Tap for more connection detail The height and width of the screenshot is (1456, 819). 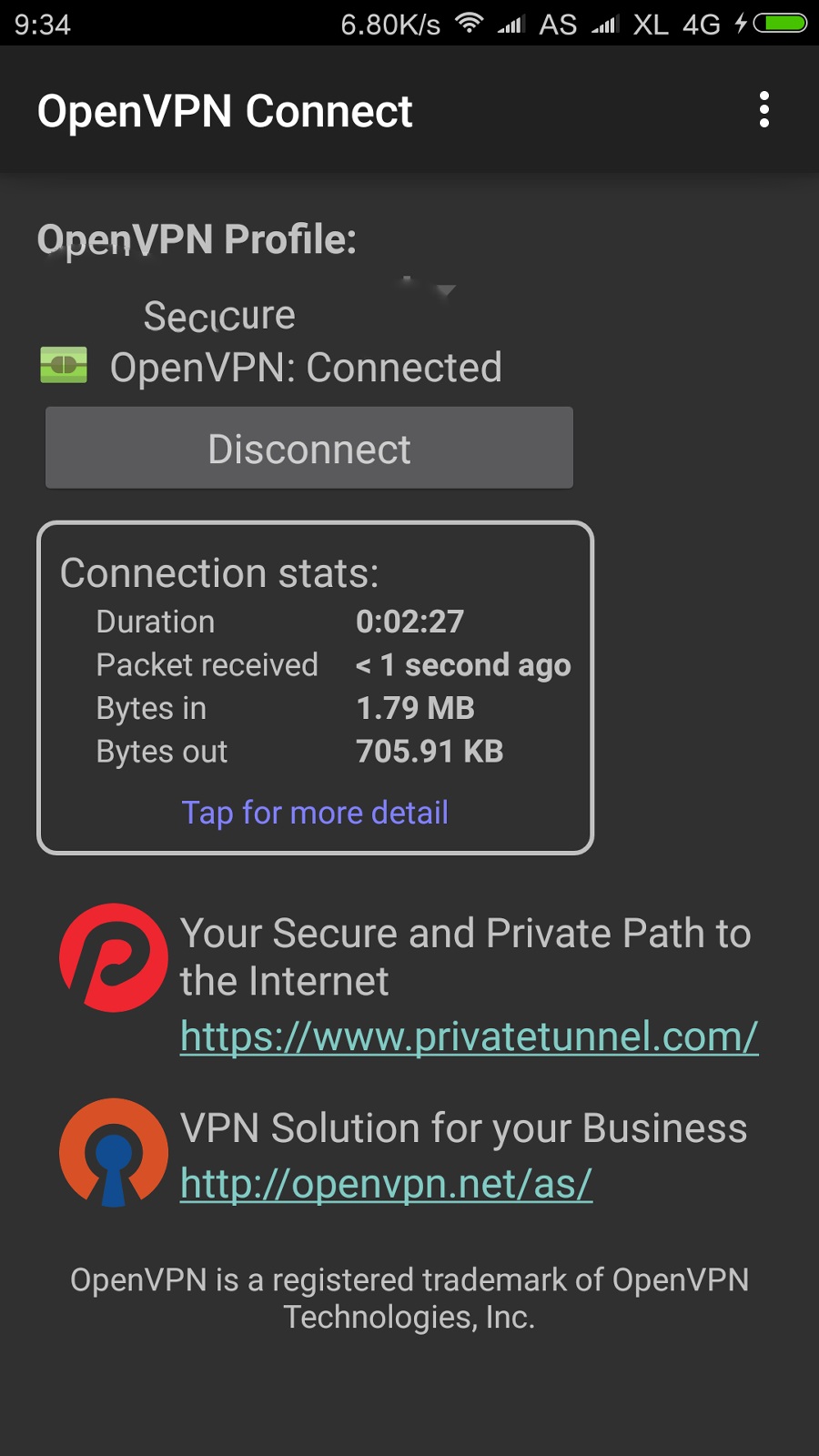click(x=316, y=812)
